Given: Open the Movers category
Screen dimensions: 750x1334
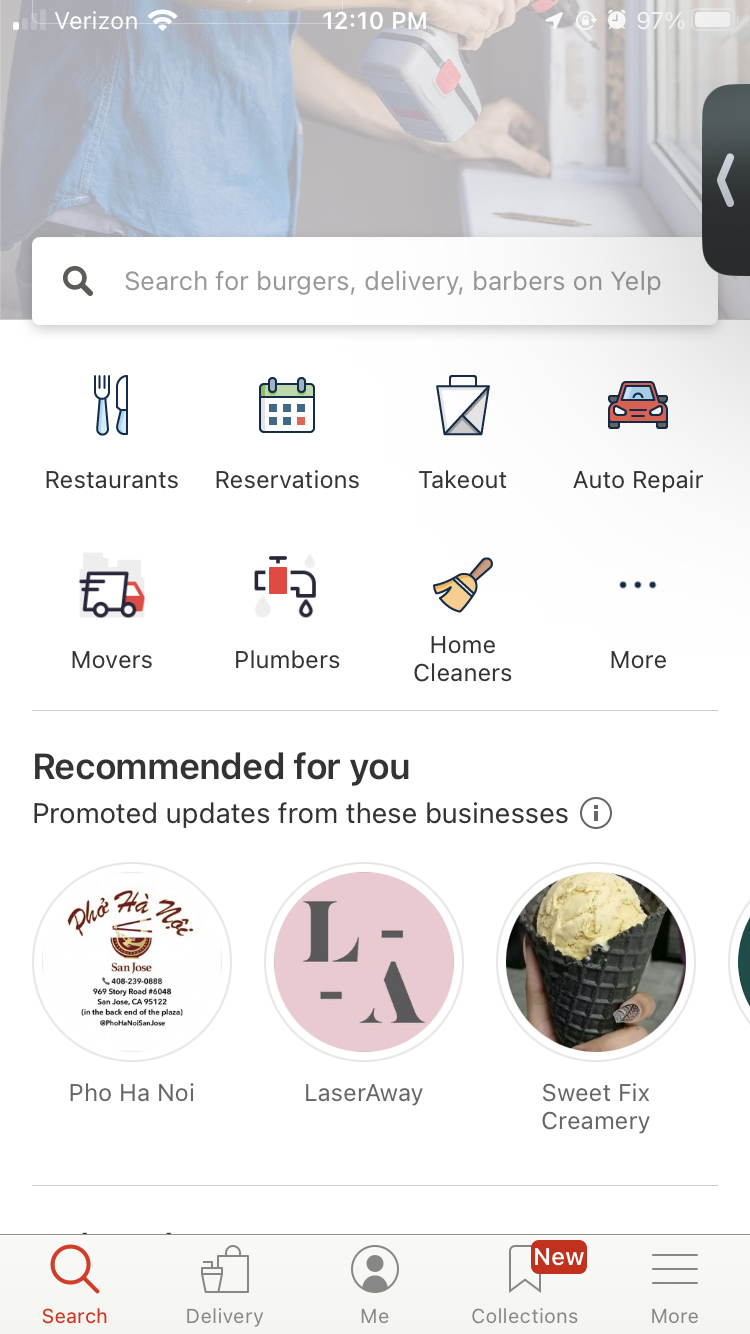Looking at the screenshot, I should point(112,610).
